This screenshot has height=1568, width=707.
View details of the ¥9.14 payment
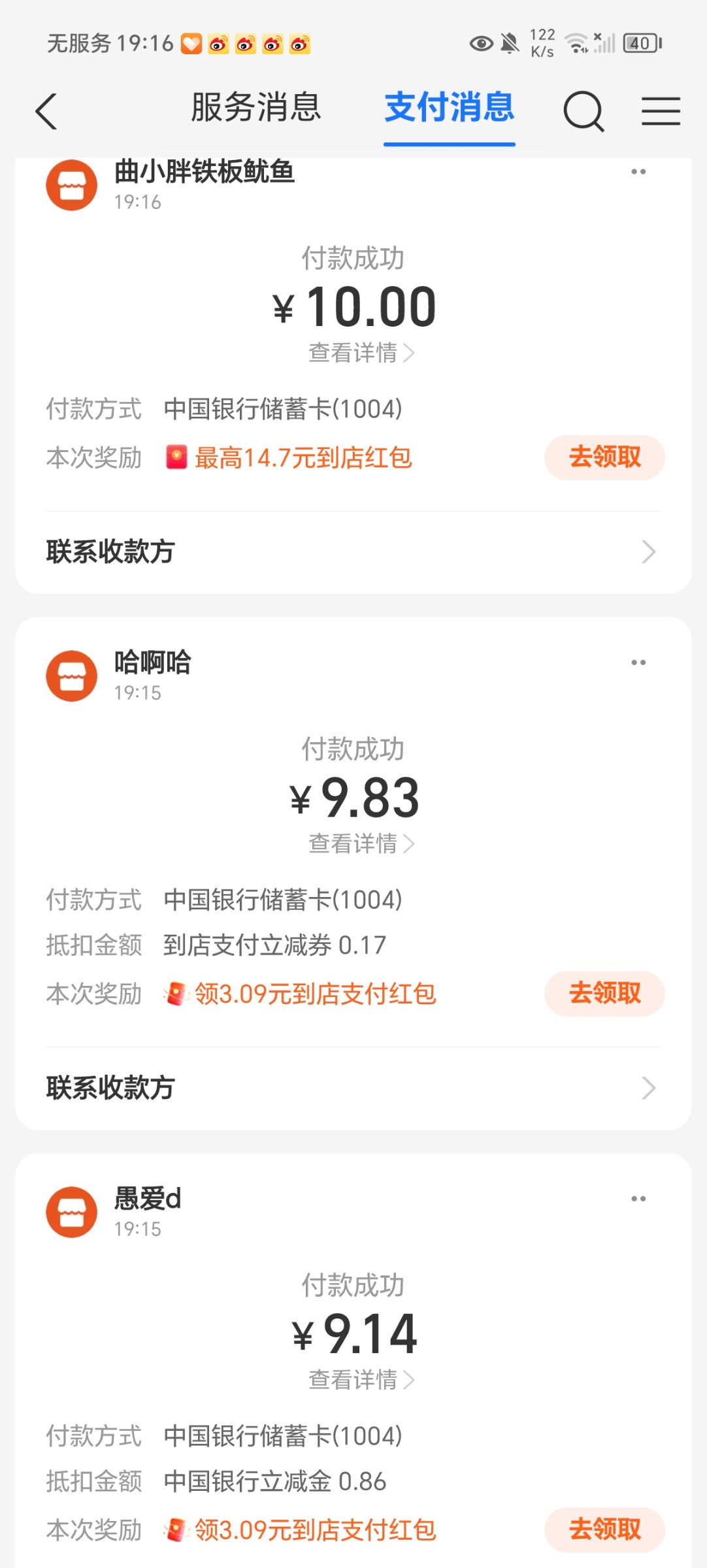pos(361,1380)
